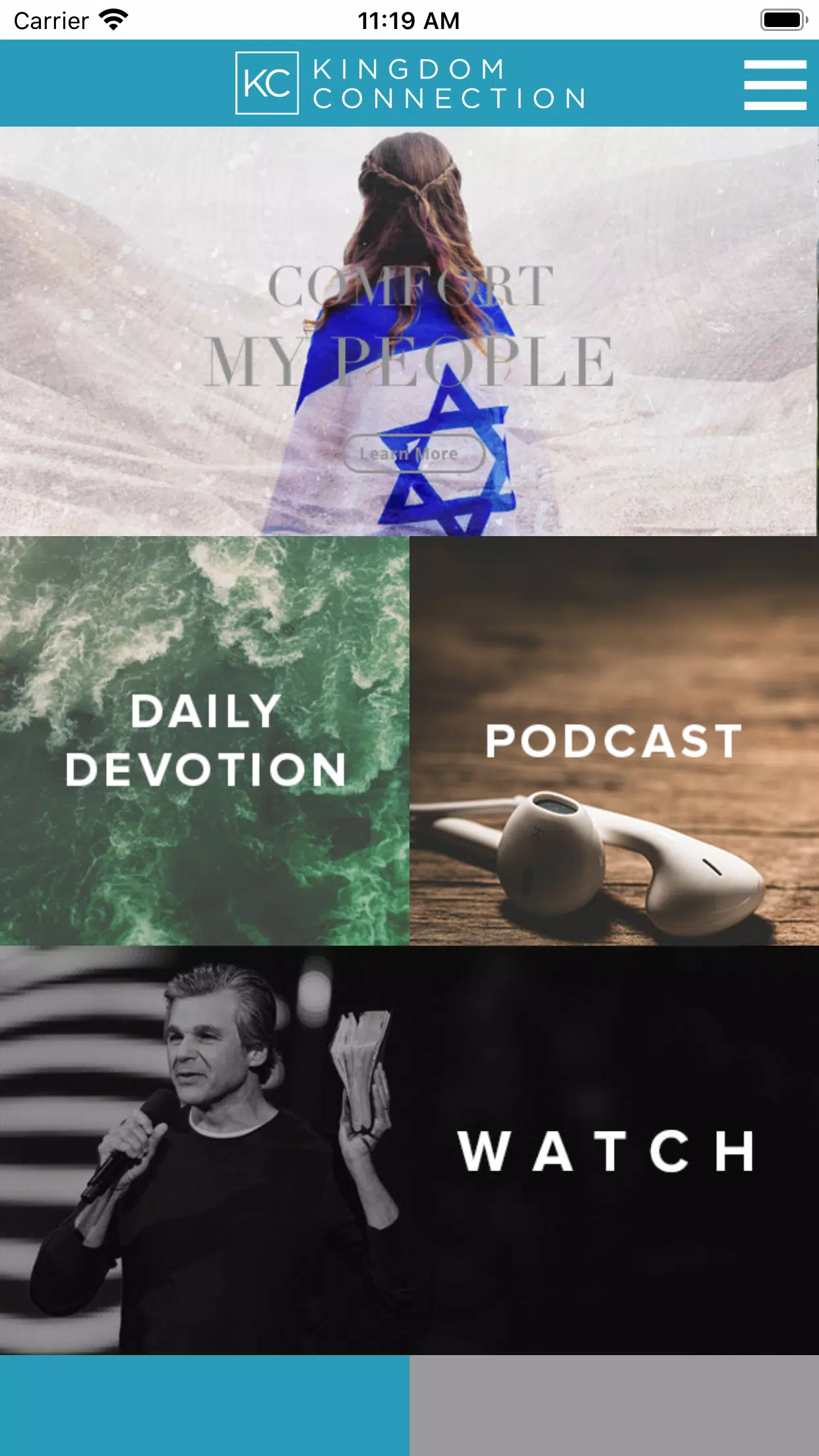Open the Podcast tile
The width and height of the screenshot is (819, 1456).
tap(614, 740)
